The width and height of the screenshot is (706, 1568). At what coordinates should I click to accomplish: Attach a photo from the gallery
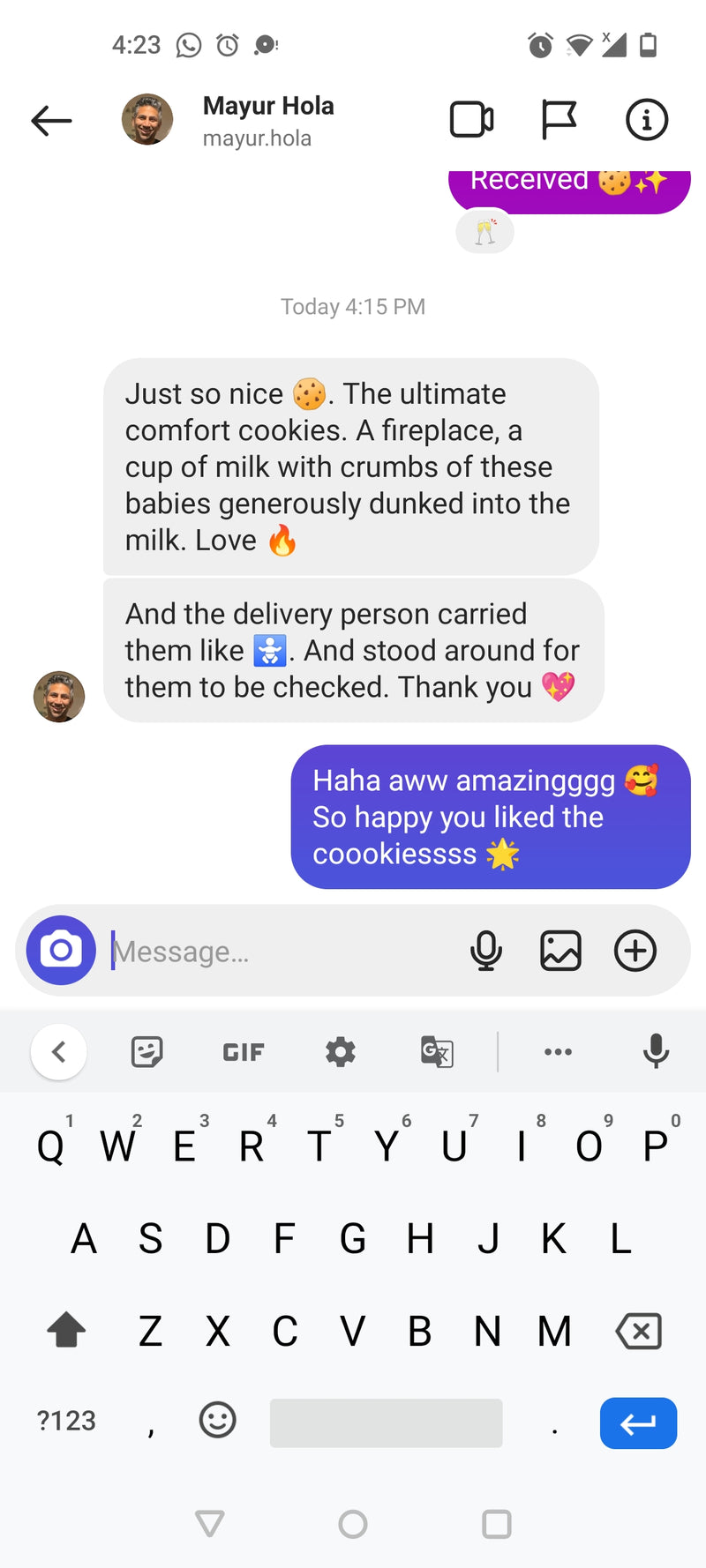point(560,951)
